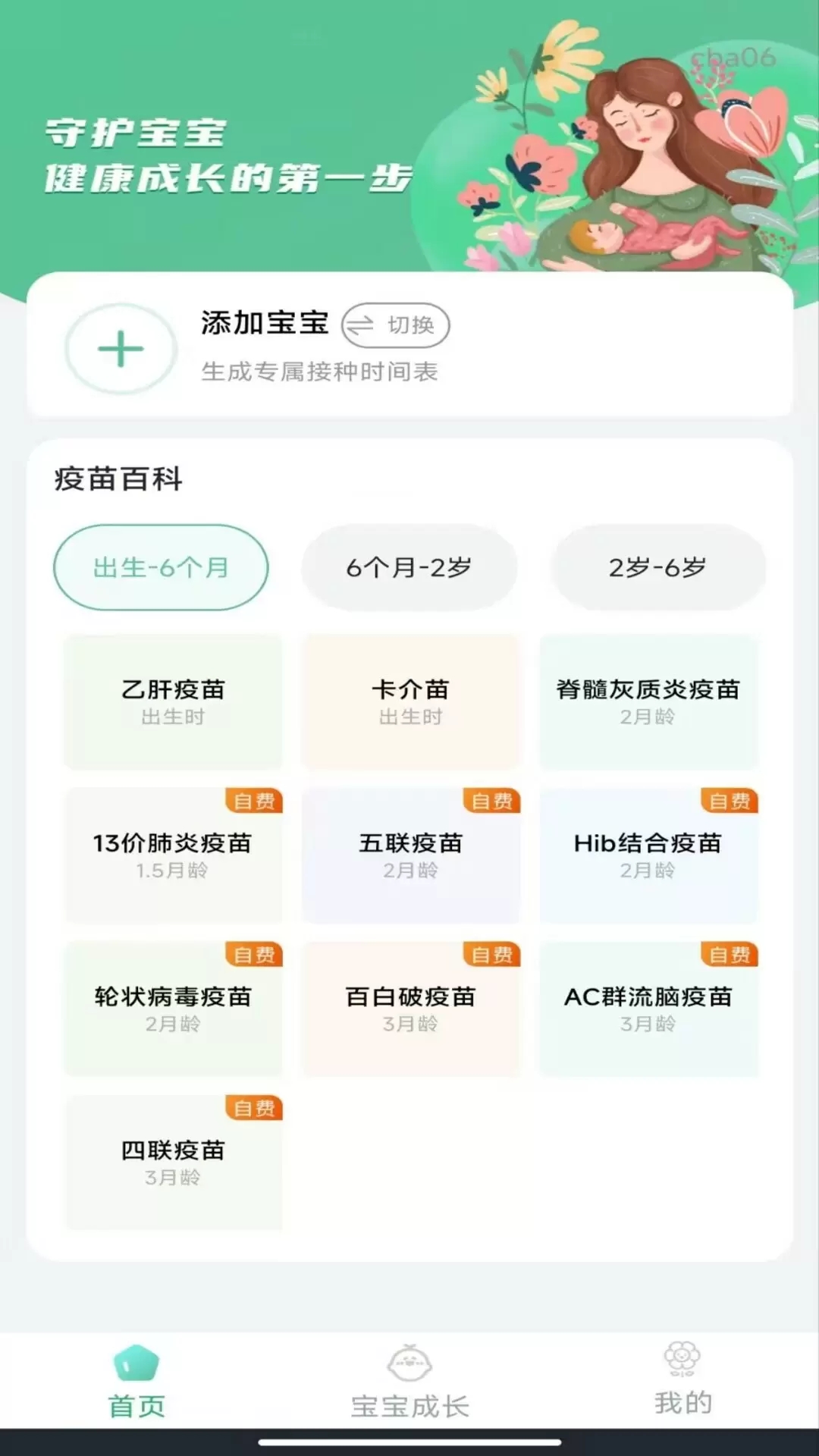This screenshot has height=1456, width=819.
Task: View the 五联疫苗 vaccine info
Action: coord(410,855)
